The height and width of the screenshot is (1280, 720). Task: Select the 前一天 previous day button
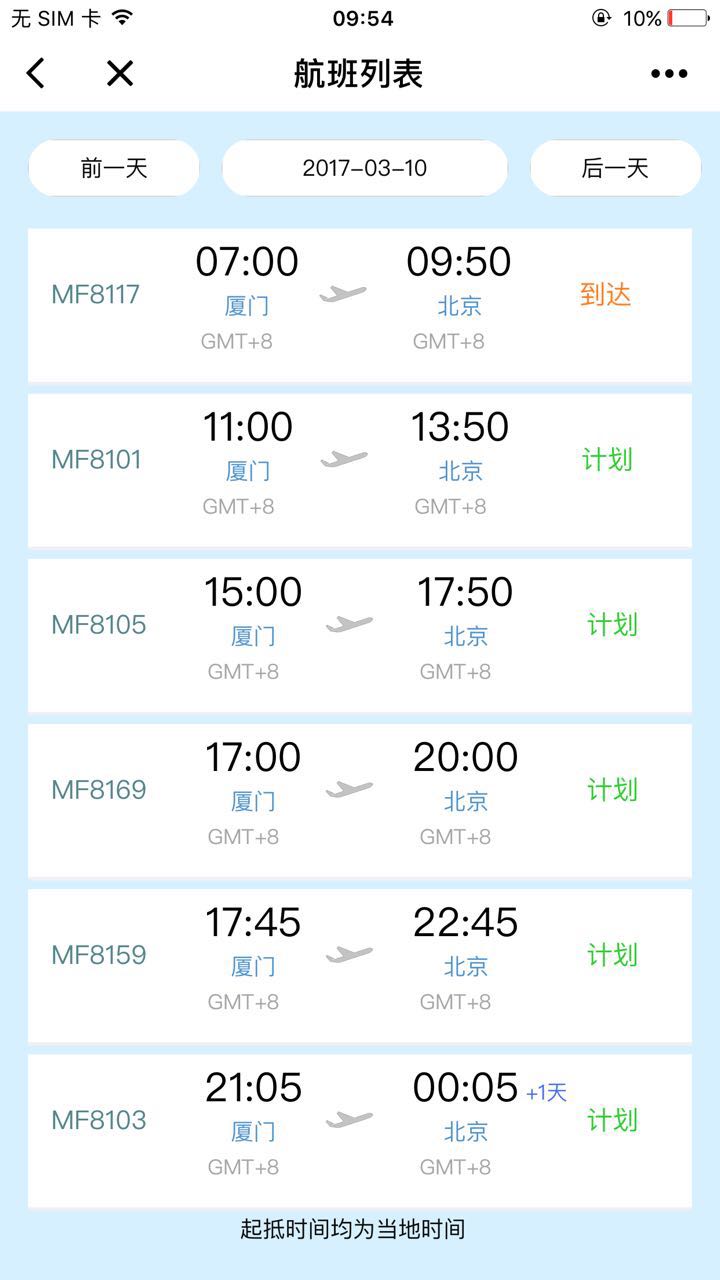[114, 168]
